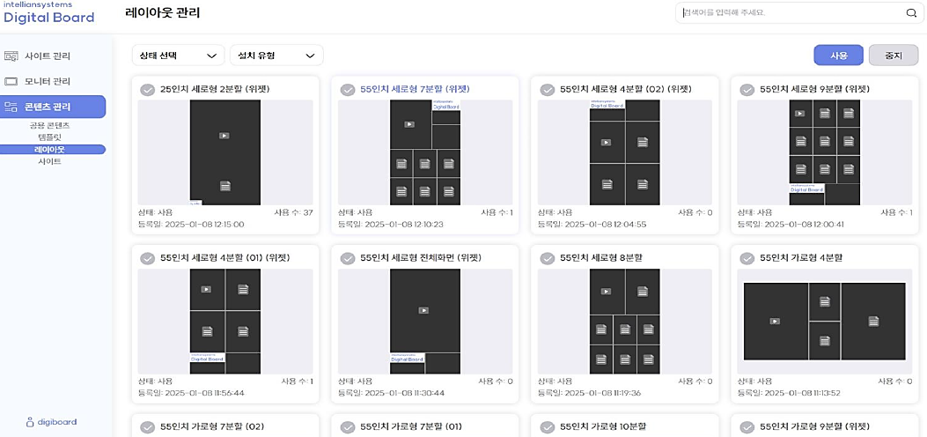Tap the 중지 button

coord(893,55)
